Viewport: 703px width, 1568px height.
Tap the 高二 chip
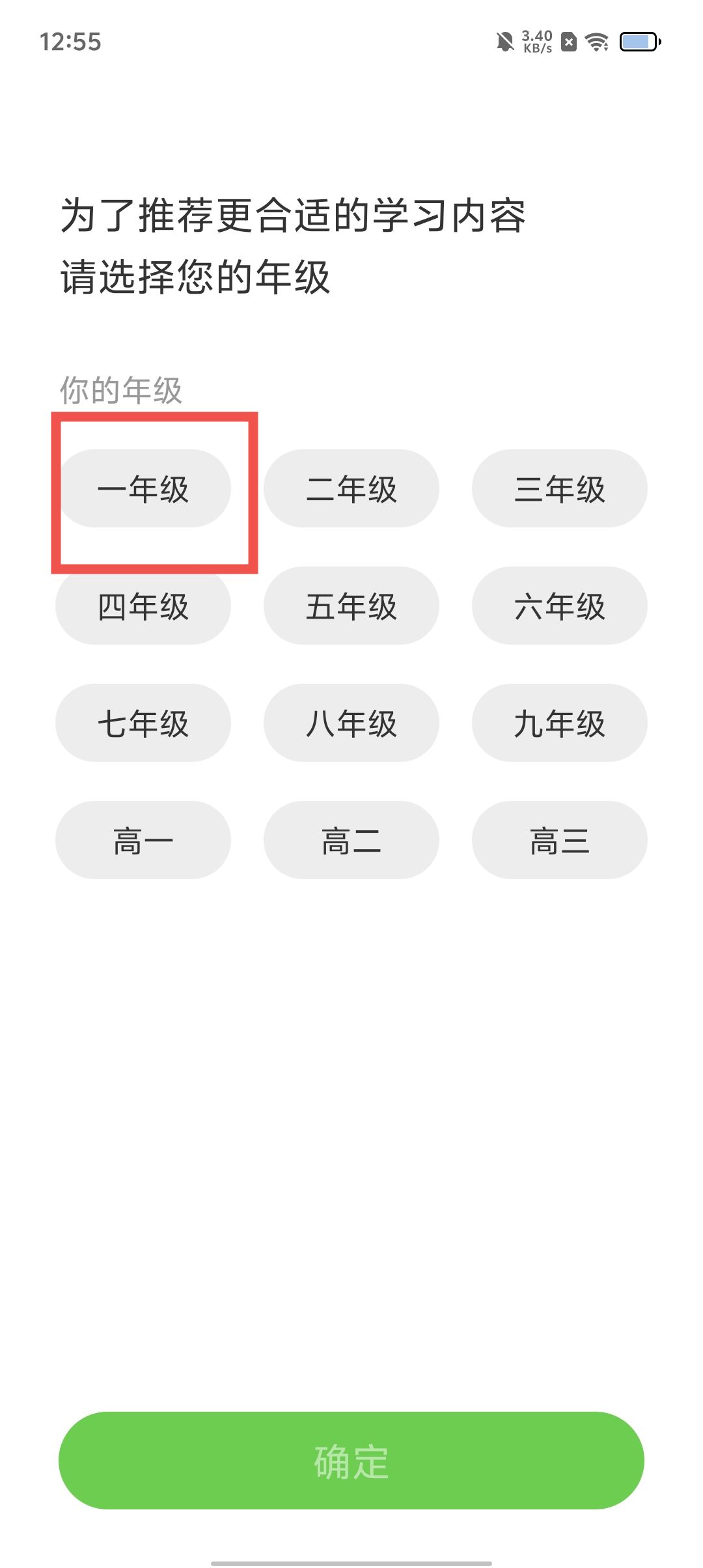pos(351,840)
